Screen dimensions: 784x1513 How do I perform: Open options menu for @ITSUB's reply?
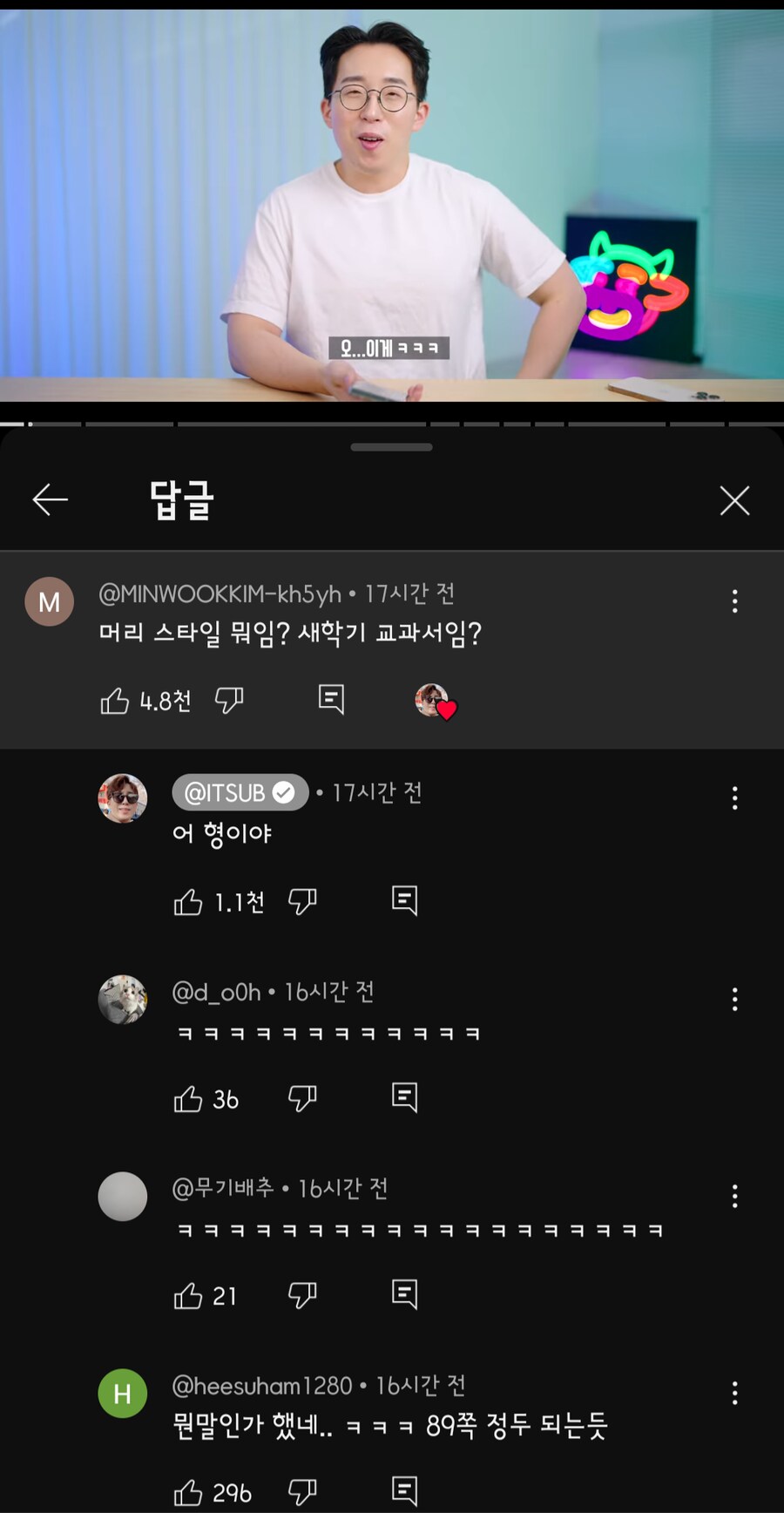(734, 797)
